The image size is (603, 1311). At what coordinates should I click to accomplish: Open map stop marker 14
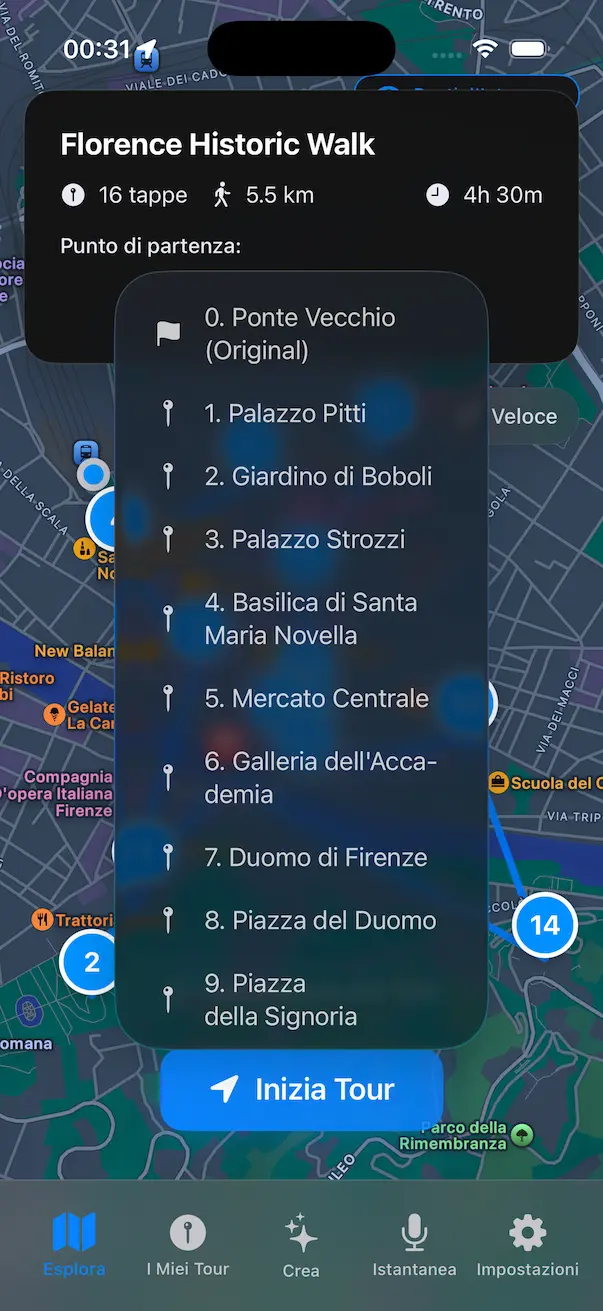[x=544, y=925]
